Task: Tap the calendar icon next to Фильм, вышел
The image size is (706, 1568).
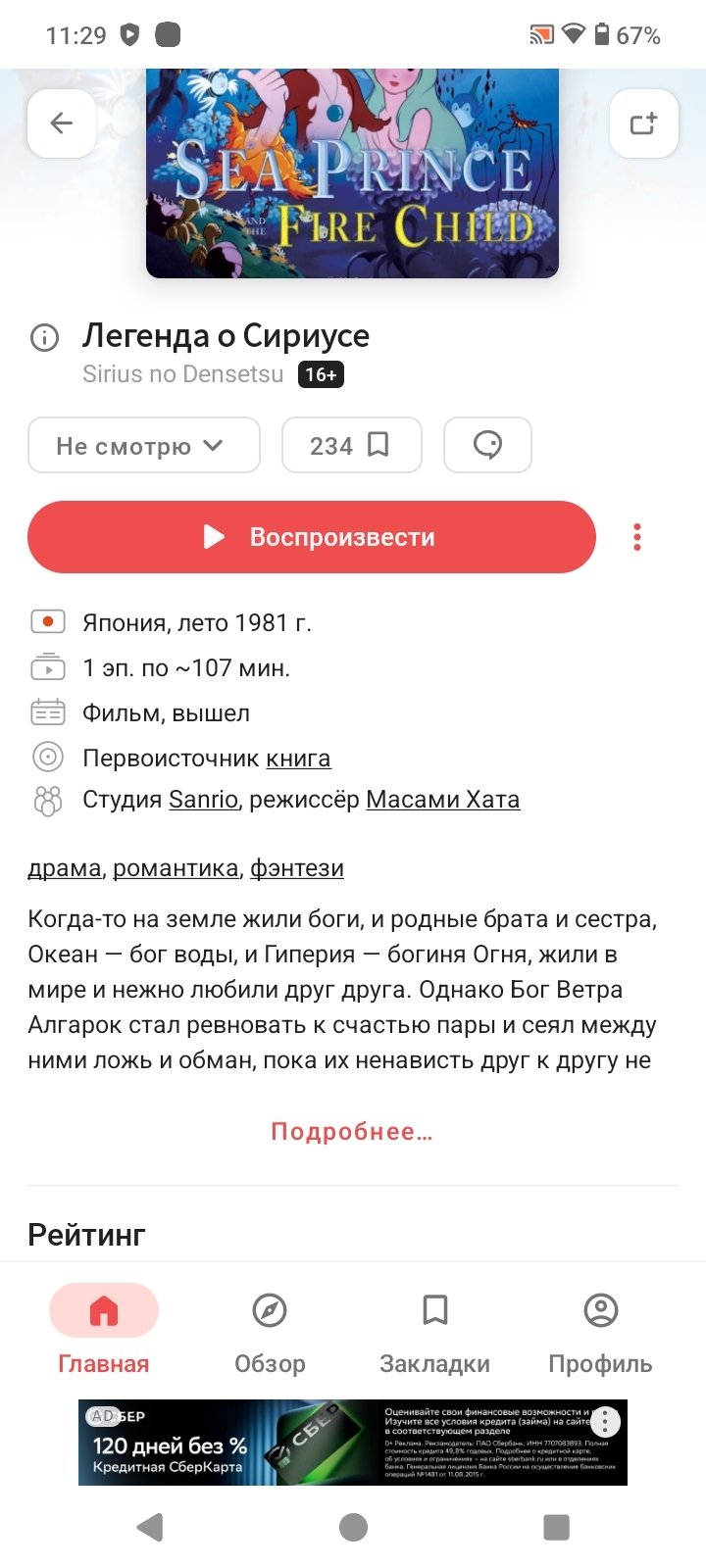Action: point(48,711)
